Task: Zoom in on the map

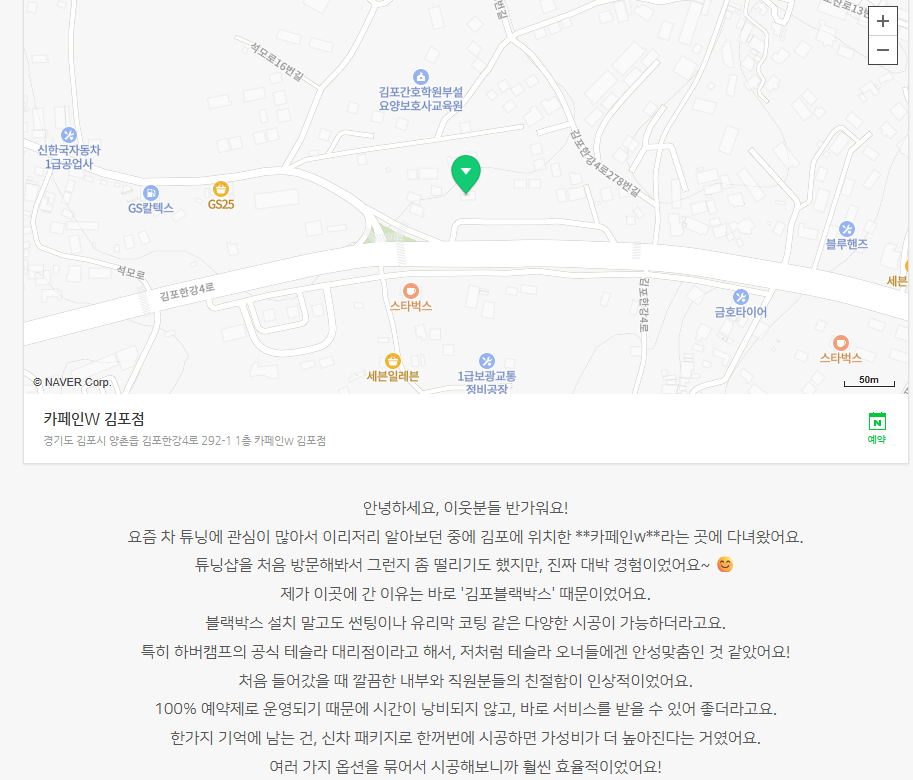Action: pyautogui.click(x=882, y=20)
